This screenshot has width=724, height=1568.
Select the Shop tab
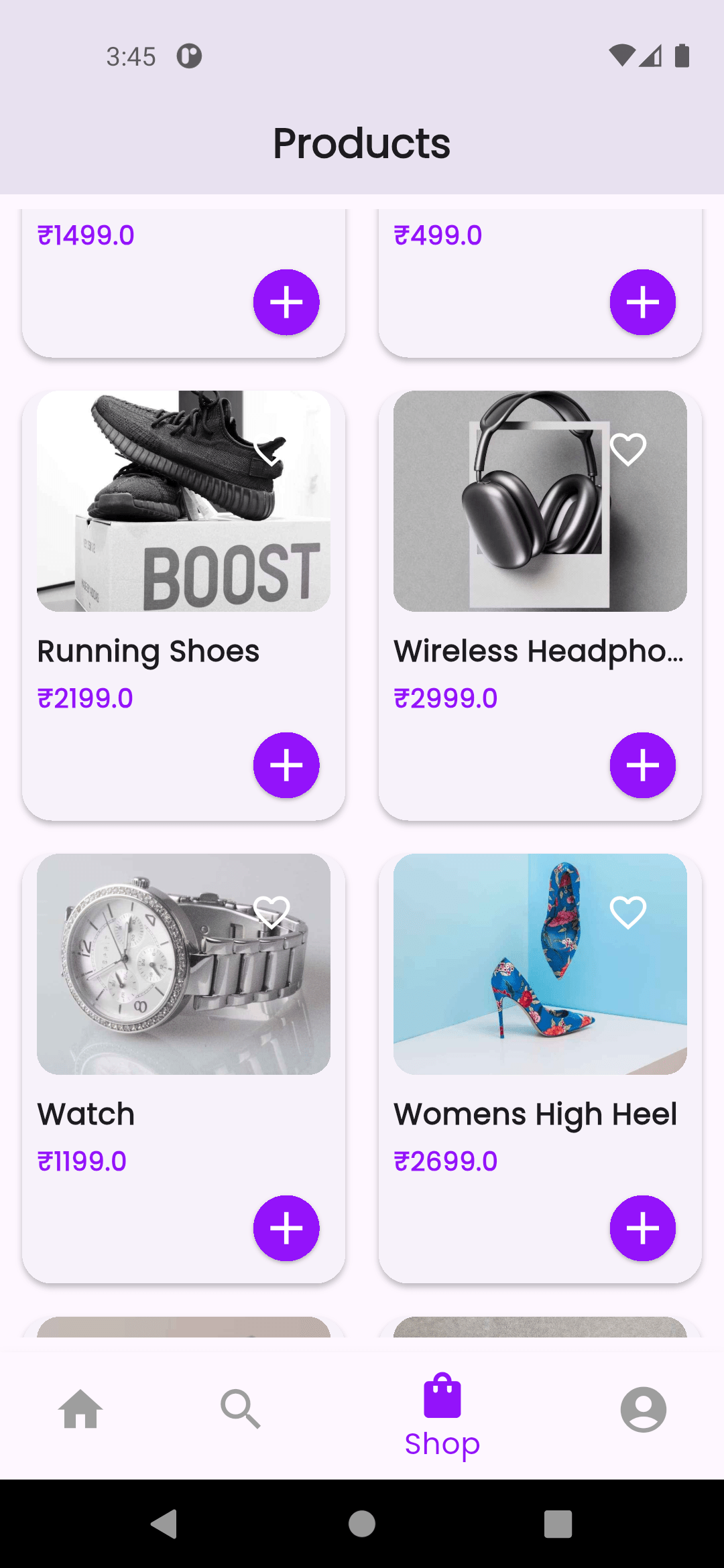(x=442, y=1414)
